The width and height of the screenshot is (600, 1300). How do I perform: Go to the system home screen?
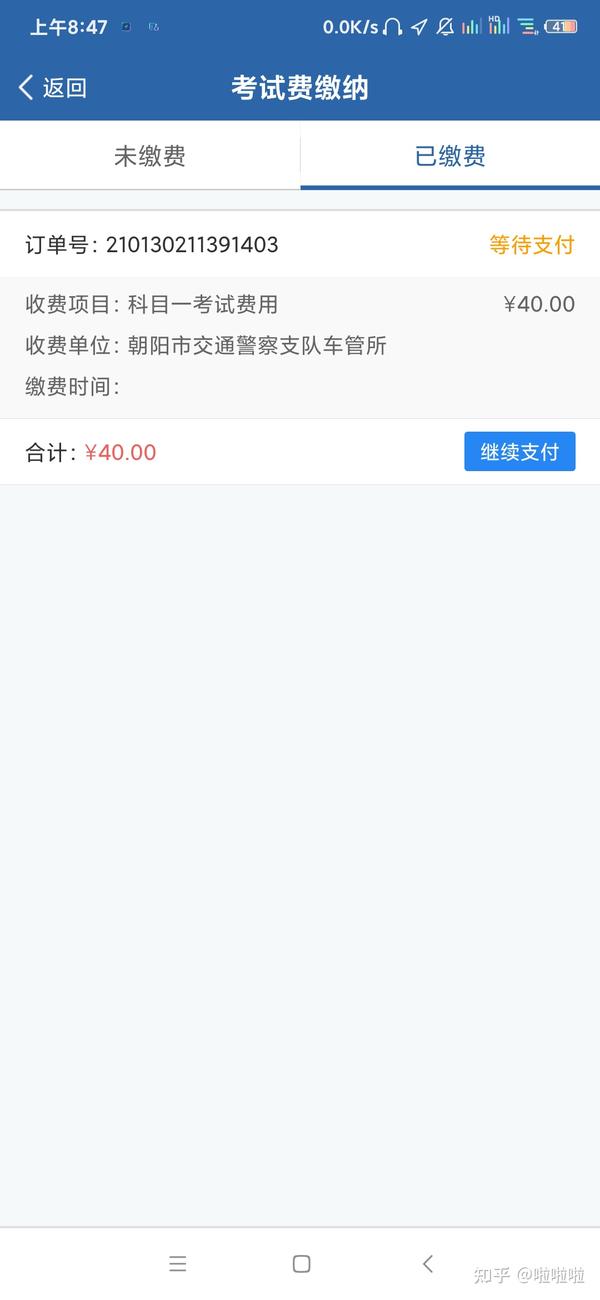point(301,1264)
